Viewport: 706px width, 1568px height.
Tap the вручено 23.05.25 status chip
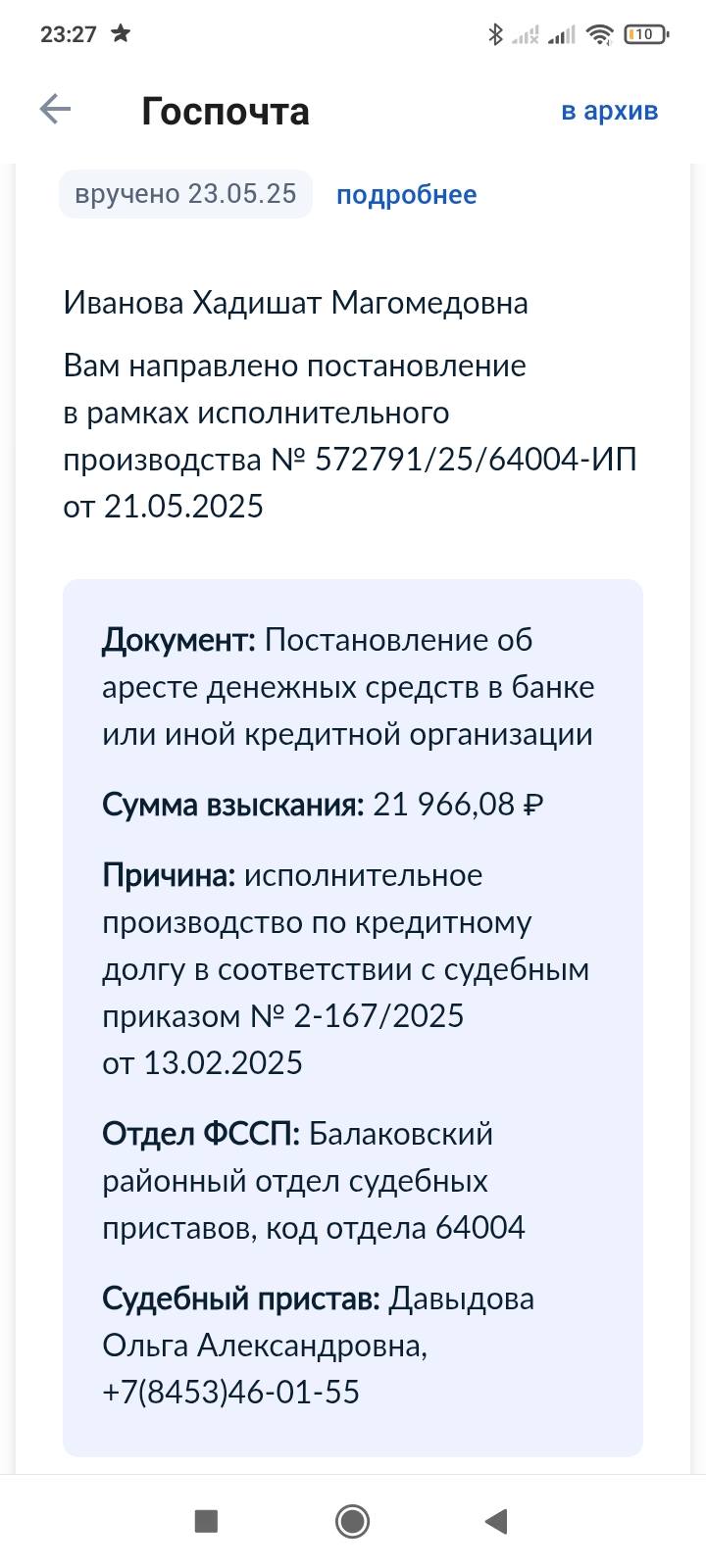[184, 194]
